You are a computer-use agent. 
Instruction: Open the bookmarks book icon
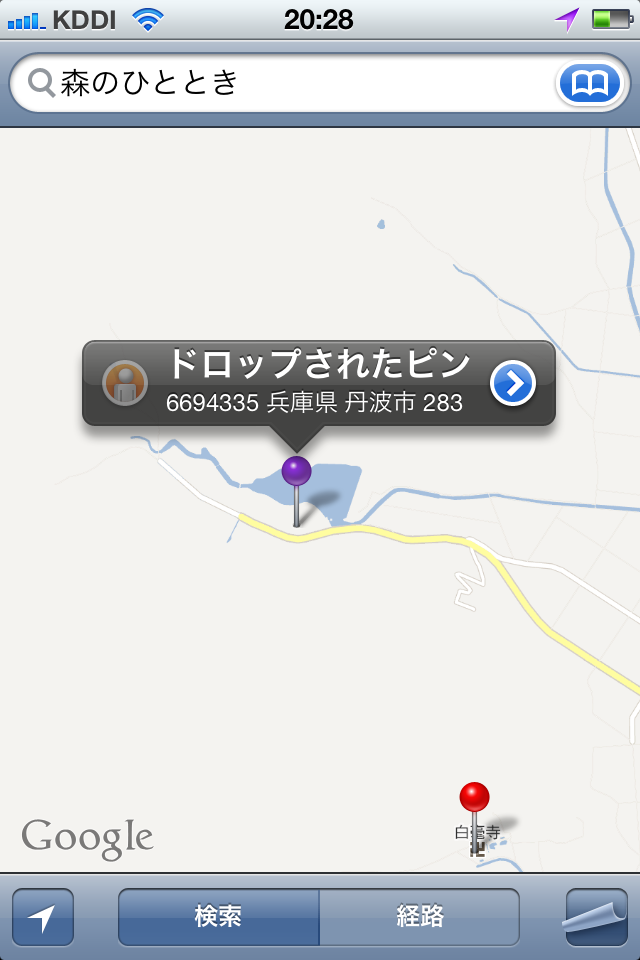pos(589,83)
